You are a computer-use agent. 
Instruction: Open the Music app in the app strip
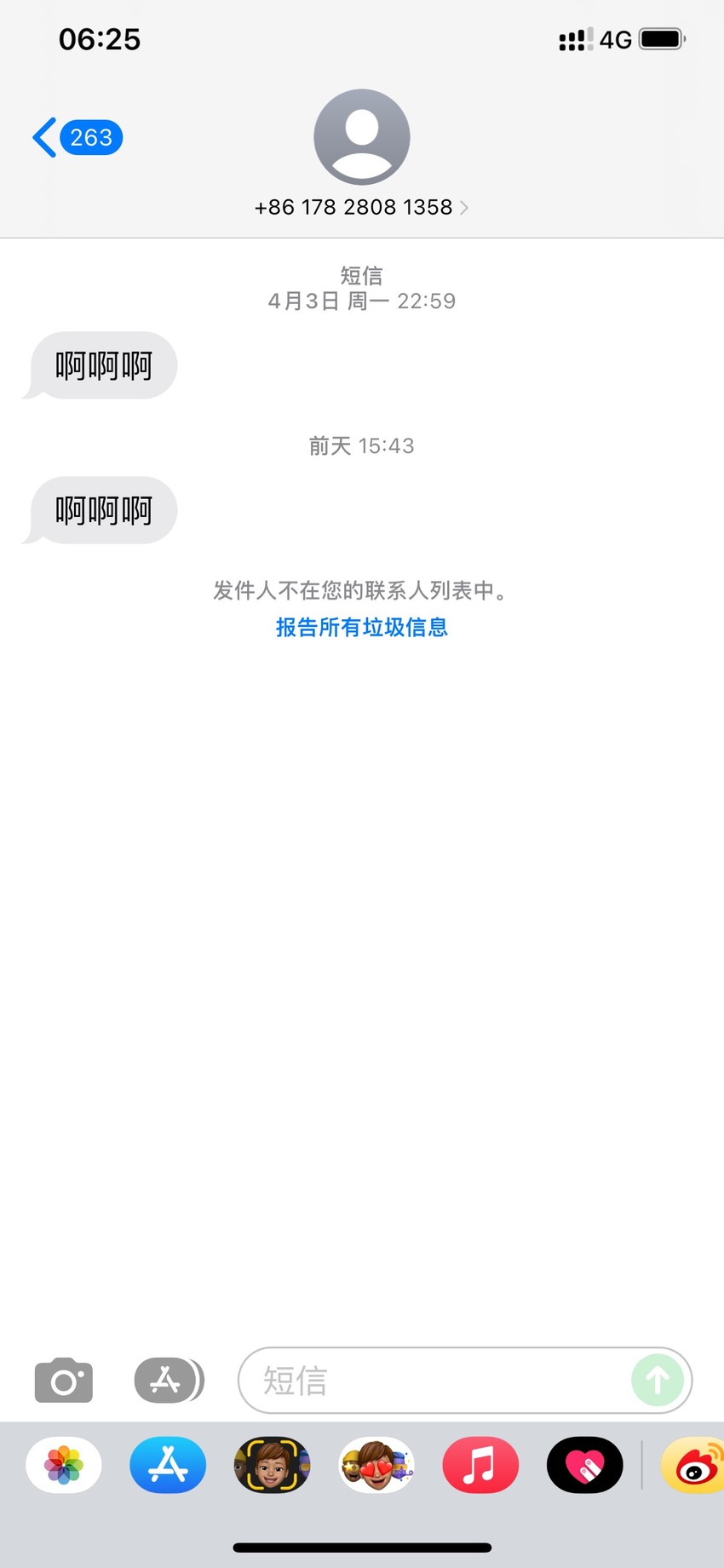coord(480,1465)
